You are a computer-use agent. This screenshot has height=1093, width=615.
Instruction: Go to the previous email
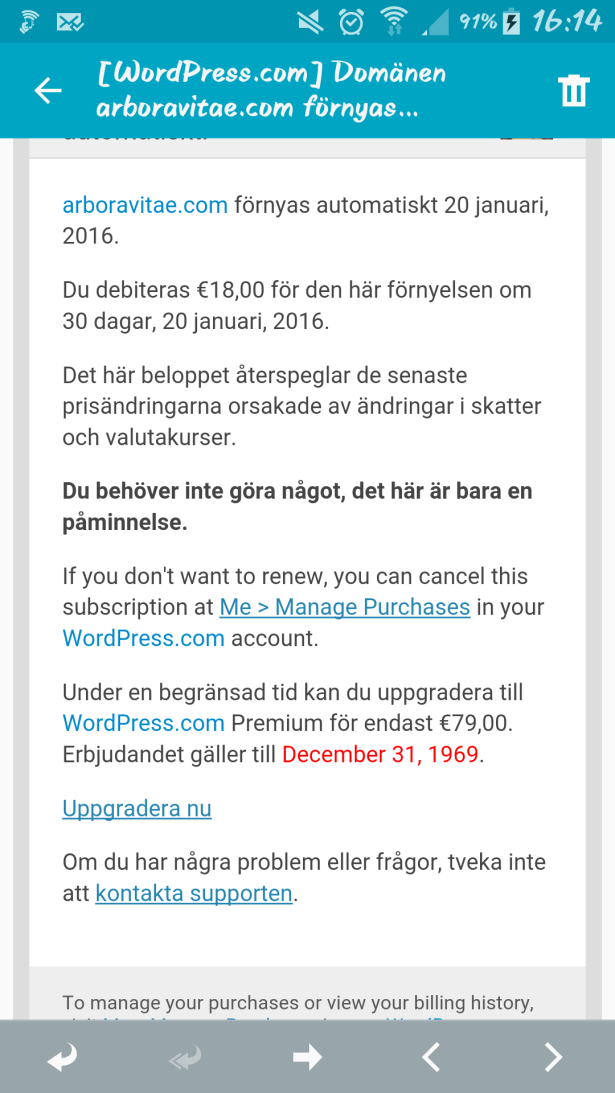click(x=430, y=1057)
